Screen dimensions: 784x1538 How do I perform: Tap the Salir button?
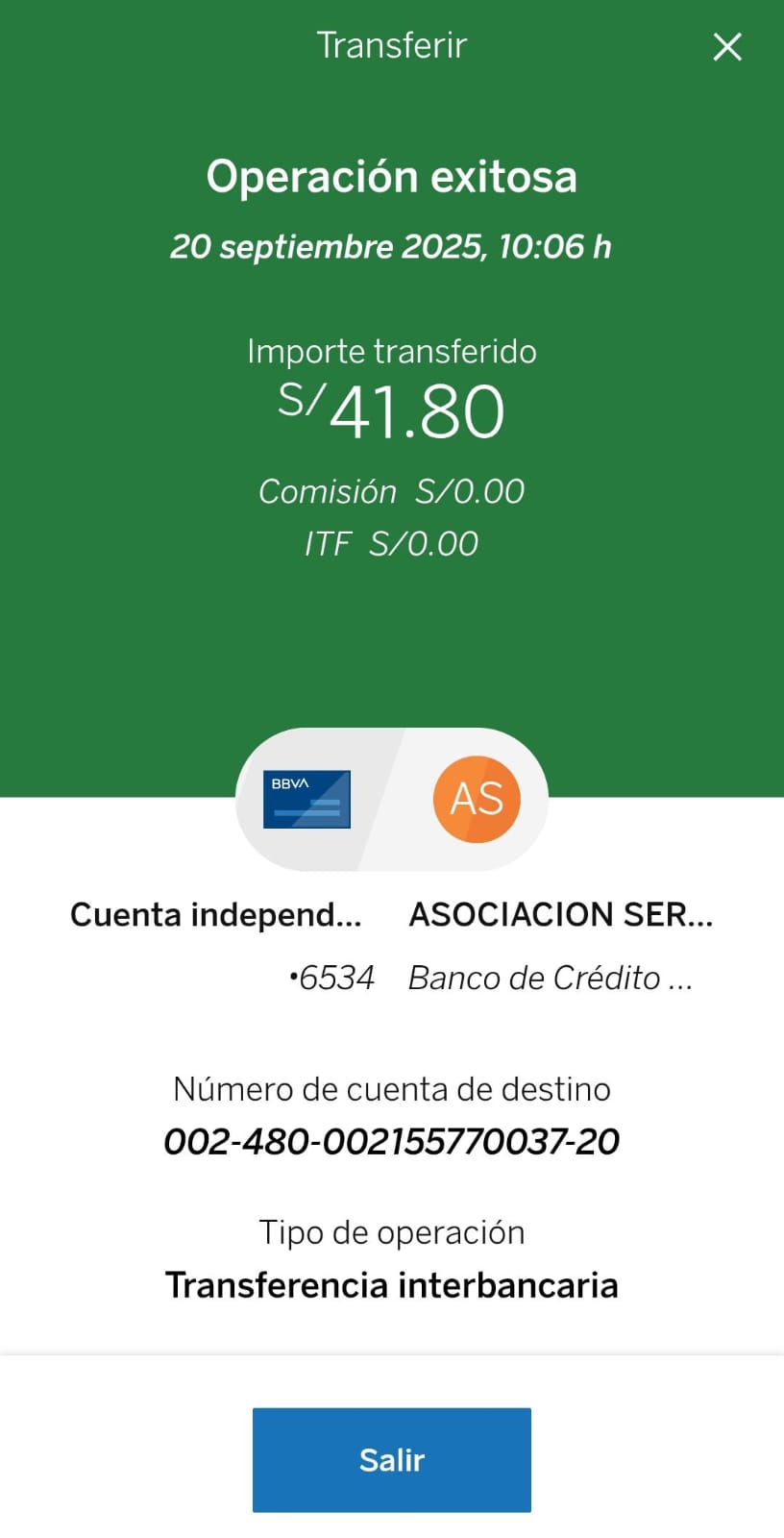tap(391, 1459)
